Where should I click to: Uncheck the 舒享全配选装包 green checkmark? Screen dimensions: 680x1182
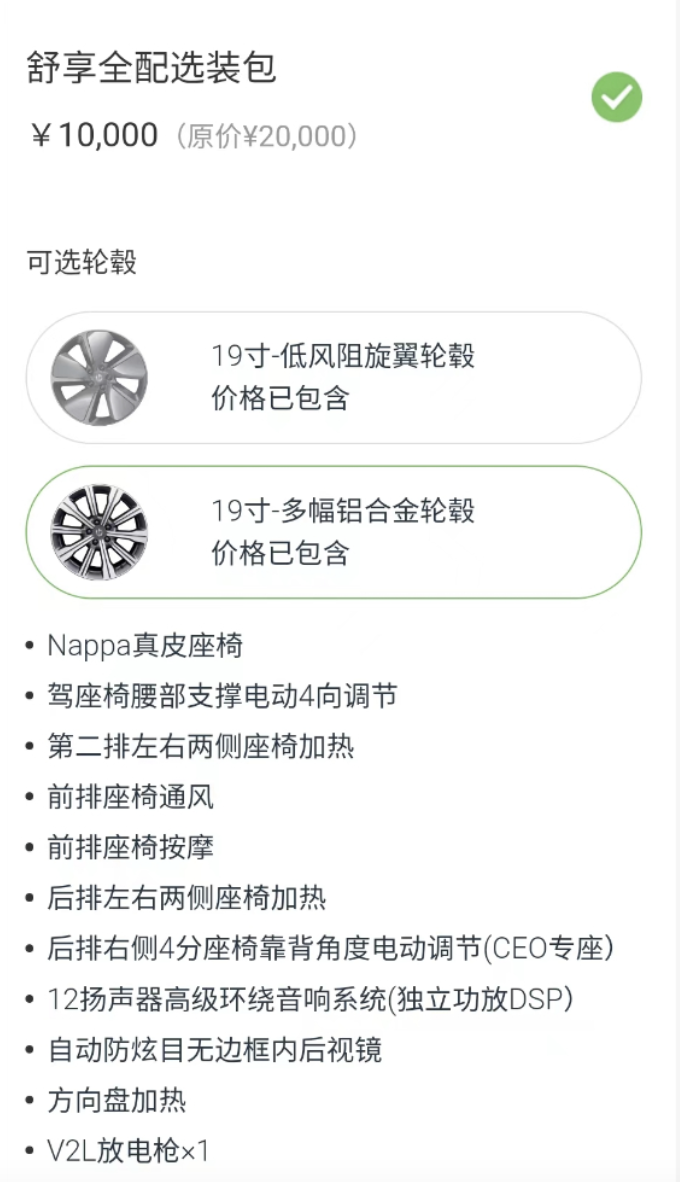click(x=616, y=97)
